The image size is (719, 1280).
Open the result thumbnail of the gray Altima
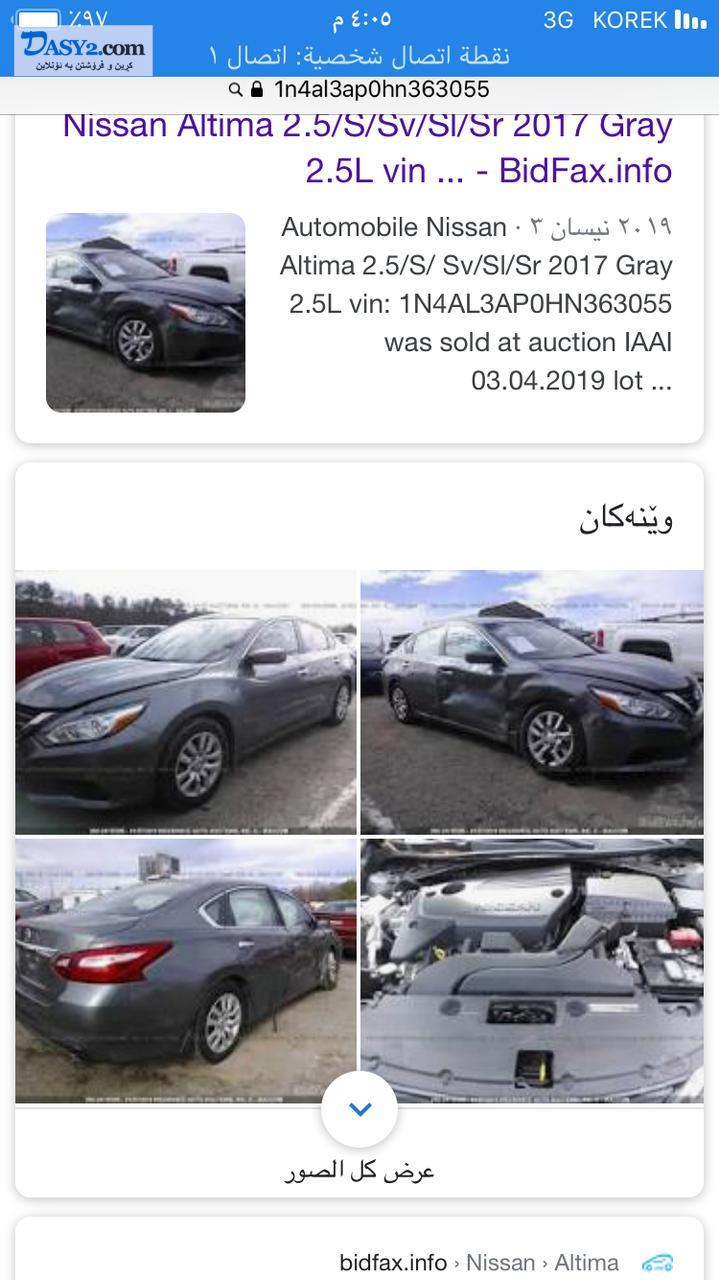tap(145, 312)
